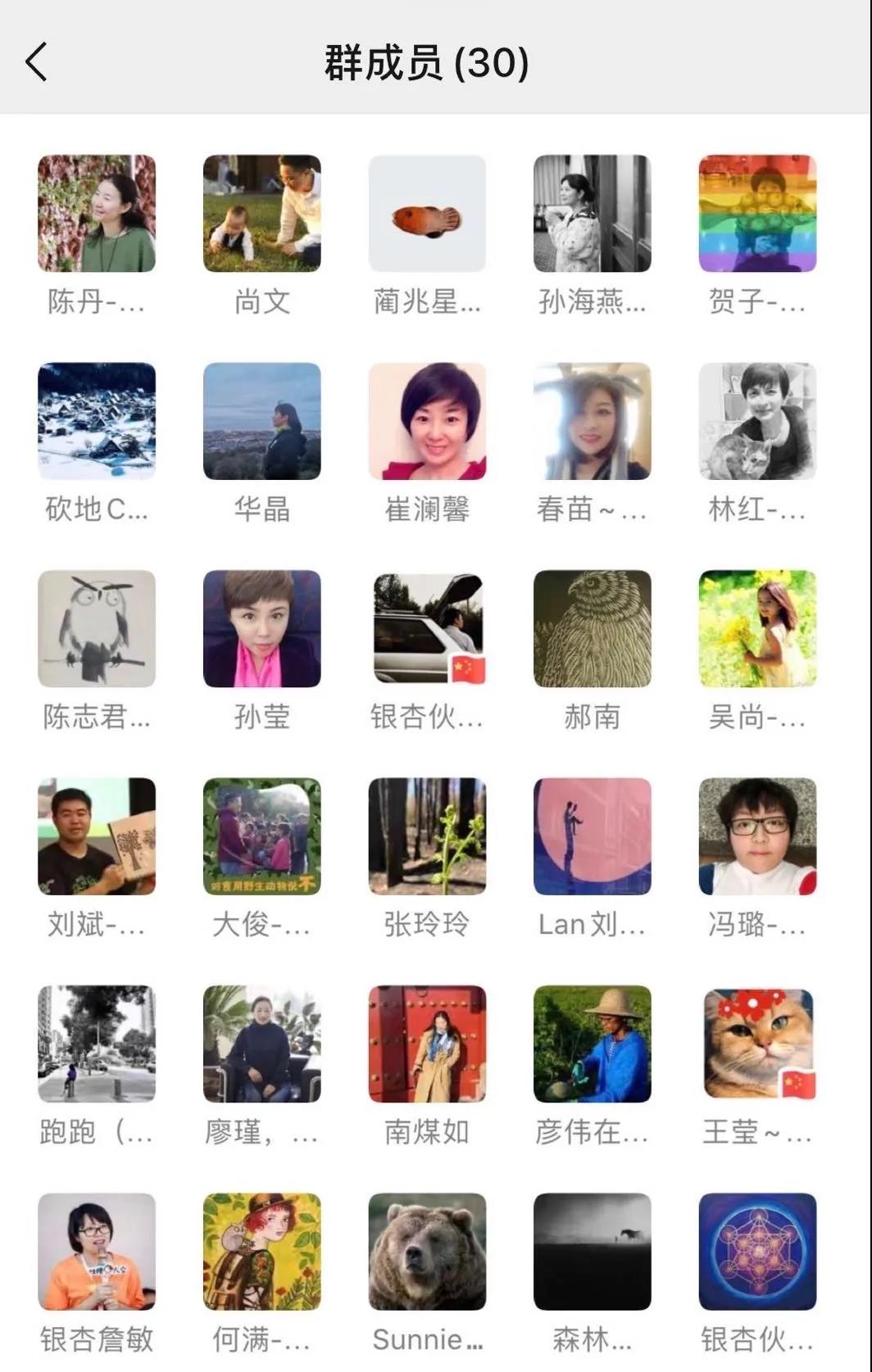Viewport: 872px width, 1372px height.
Task: Open the member starting with 砍地C
Action: point(97,421)
